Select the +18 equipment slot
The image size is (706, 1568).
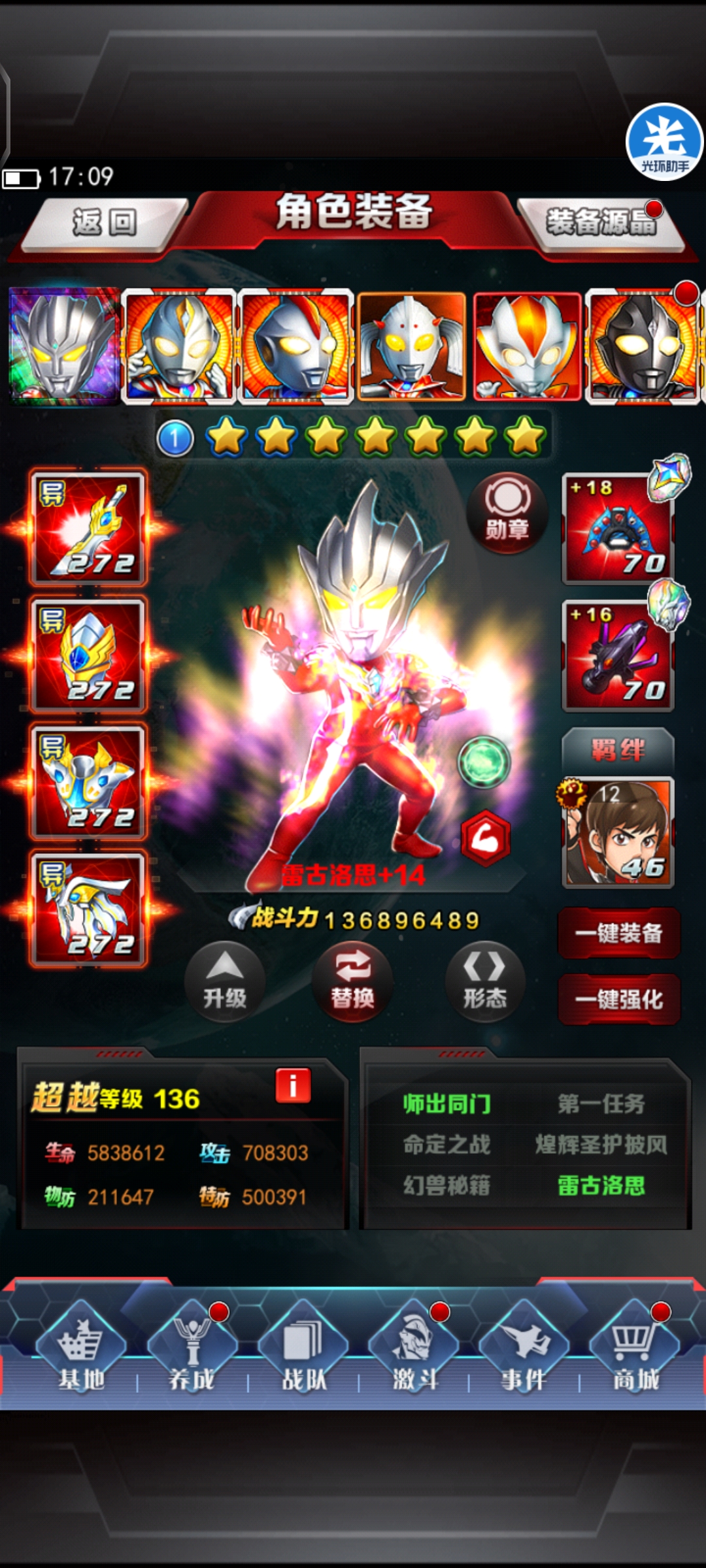point(618,529)
